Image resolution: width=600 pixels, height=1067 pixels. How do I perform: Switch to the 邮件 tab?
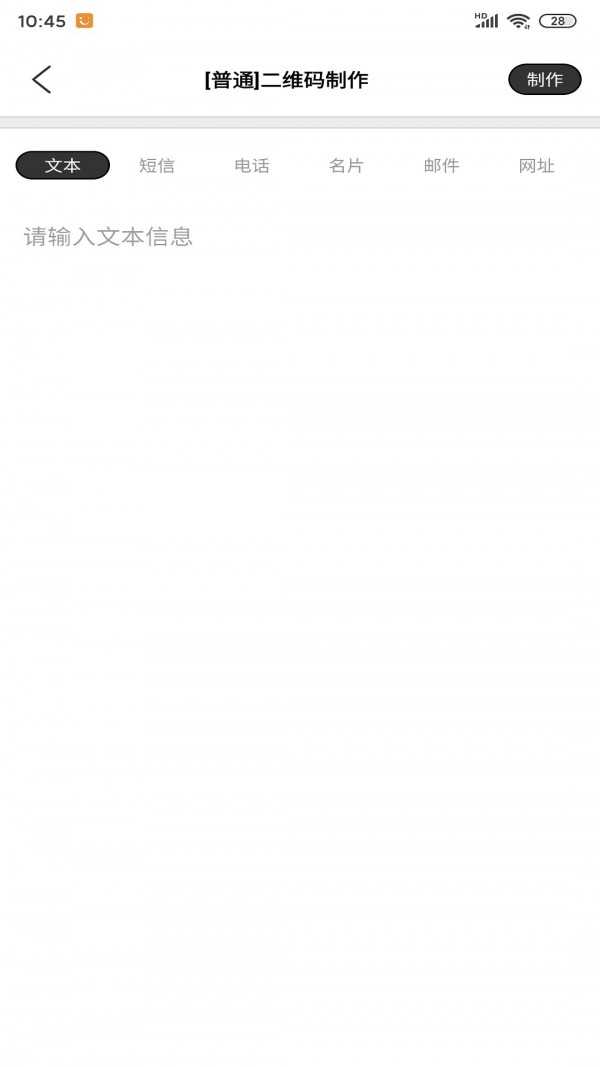tap(441, 165)
